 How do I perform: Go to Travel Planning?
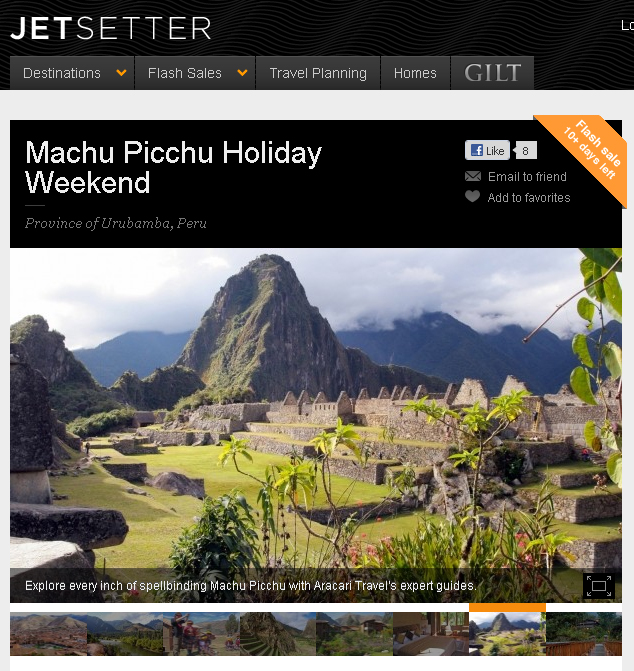point(318,73)
